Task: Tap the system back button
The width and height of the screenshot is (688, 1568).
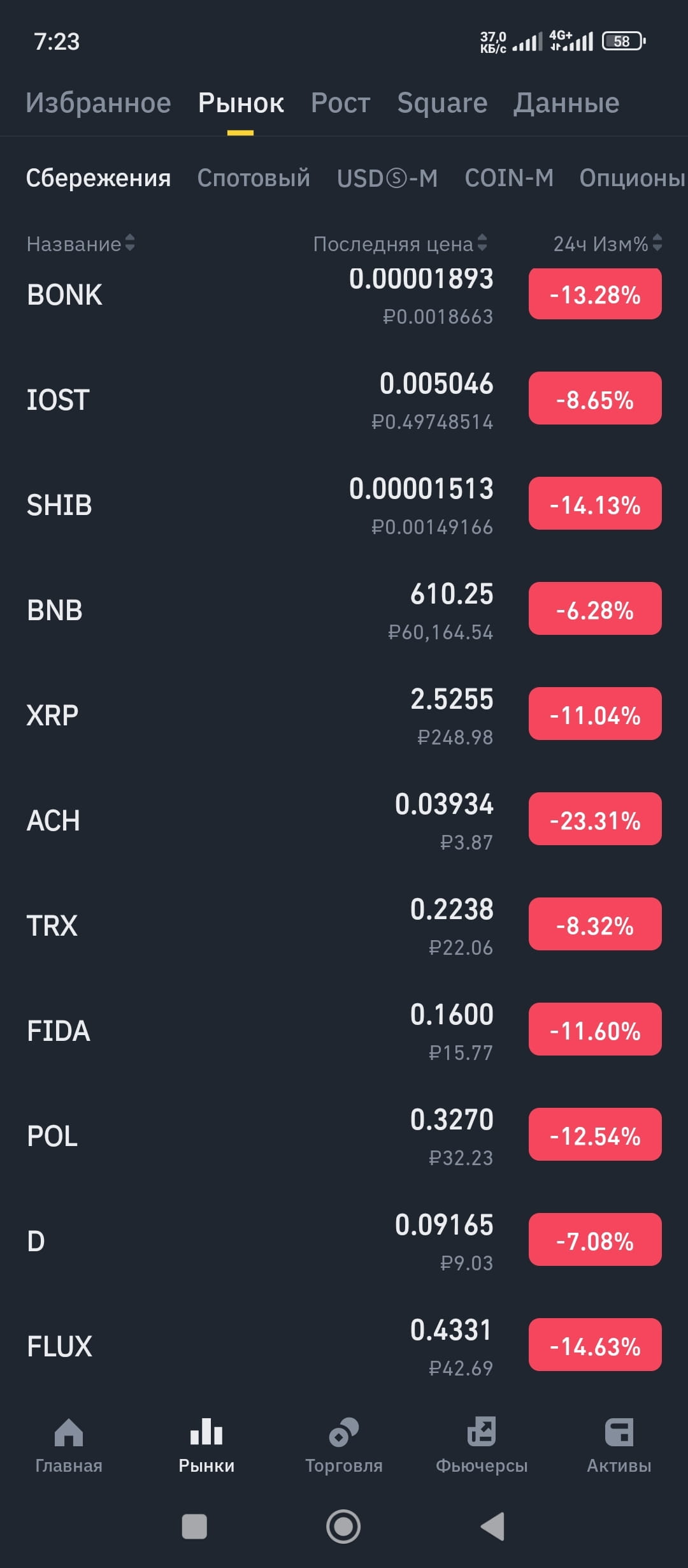Action: [492, 1527]
